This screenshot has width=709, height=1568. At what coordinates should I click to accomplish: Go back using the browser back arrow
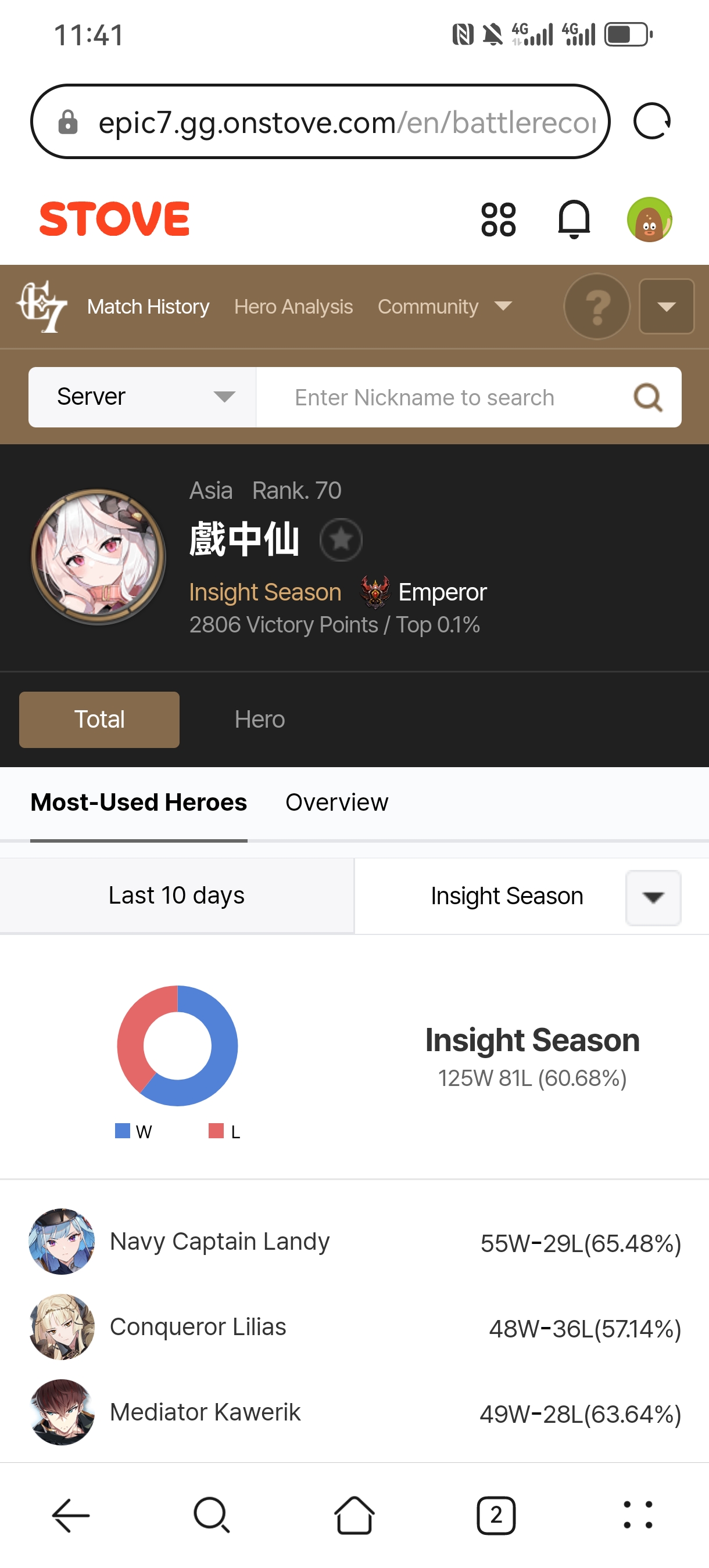tap(71, 1515)
